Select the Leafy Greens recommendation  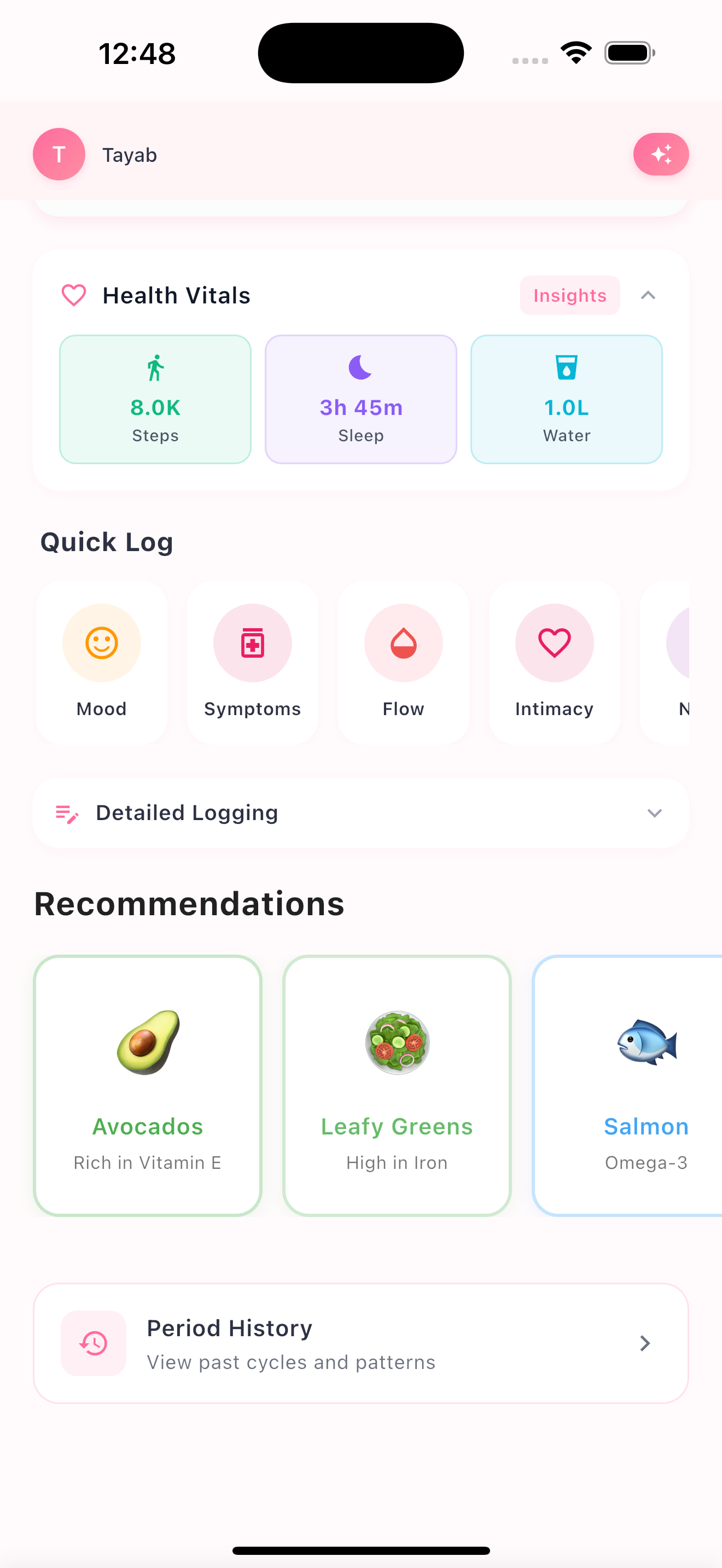tap(397, 1085)
